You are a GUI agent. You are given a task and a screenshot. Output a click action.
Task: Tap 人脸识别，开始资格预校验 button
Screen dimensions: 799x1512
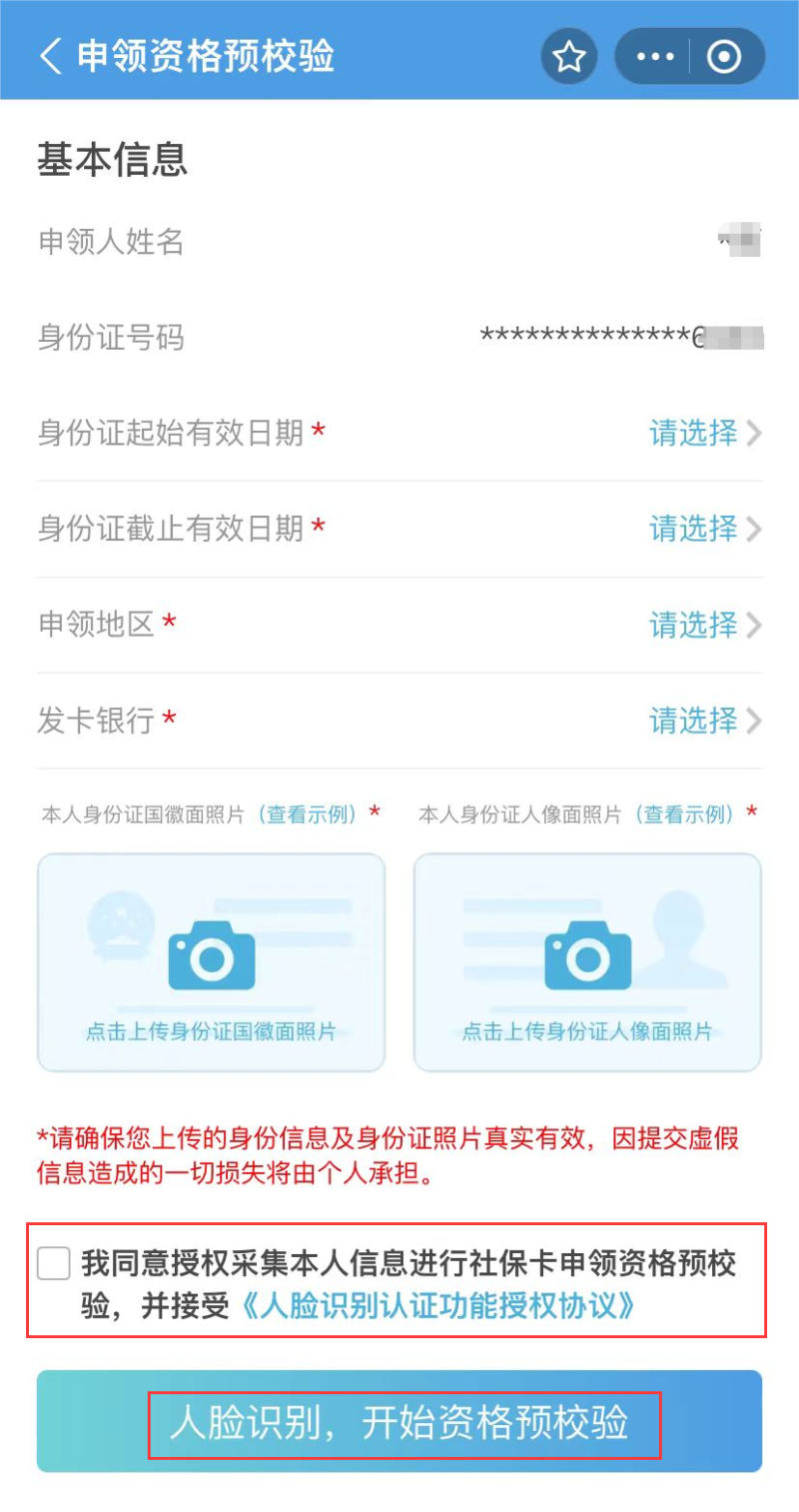pos(399,1421)
